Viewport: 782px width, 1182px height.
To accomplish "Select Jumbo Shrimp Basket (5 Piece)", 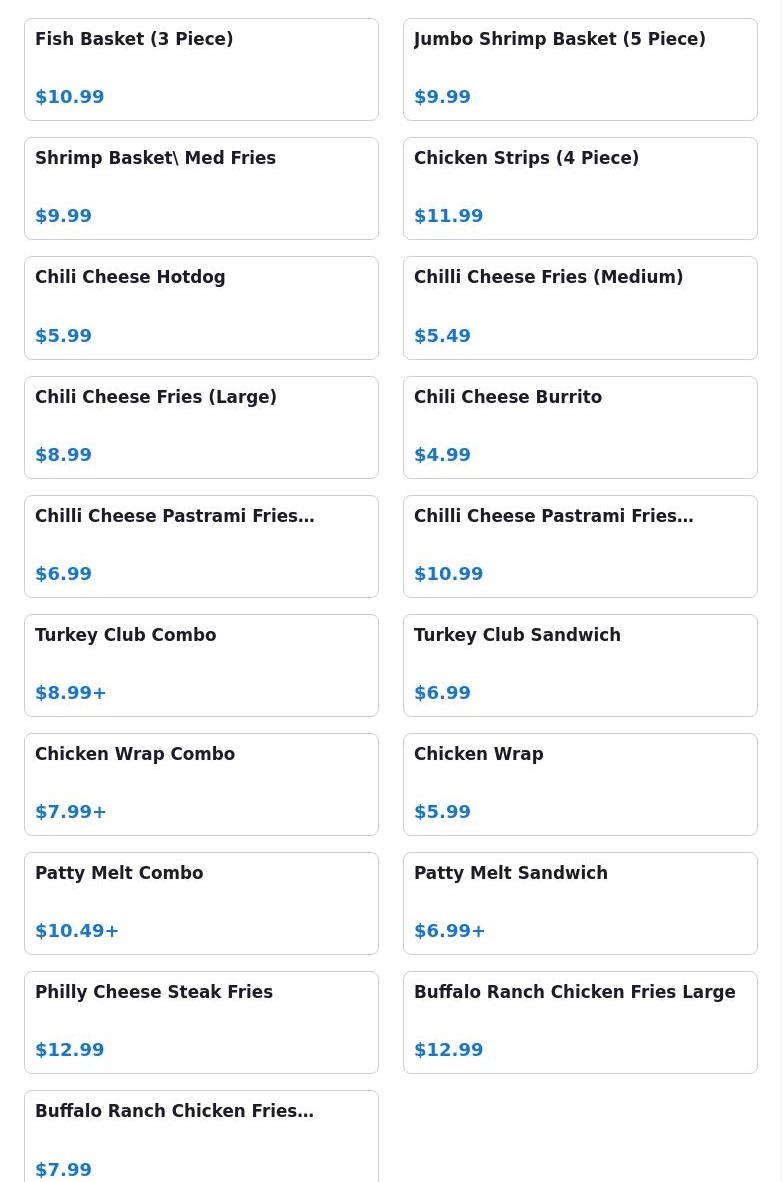I will click(x=580, y=69).
